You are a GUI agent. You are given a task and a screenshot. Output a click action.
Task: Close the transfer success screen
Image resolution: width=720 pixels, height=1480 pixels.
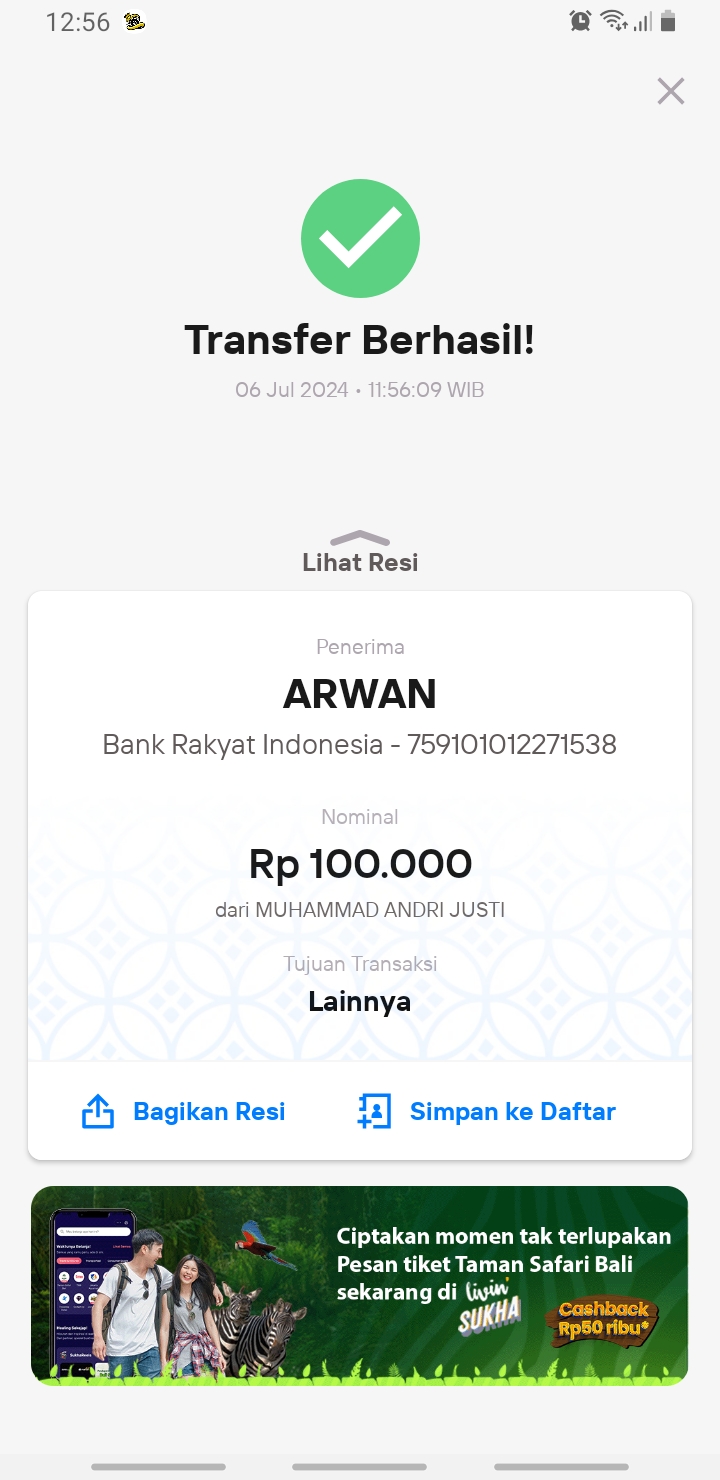tap(670, 91)
